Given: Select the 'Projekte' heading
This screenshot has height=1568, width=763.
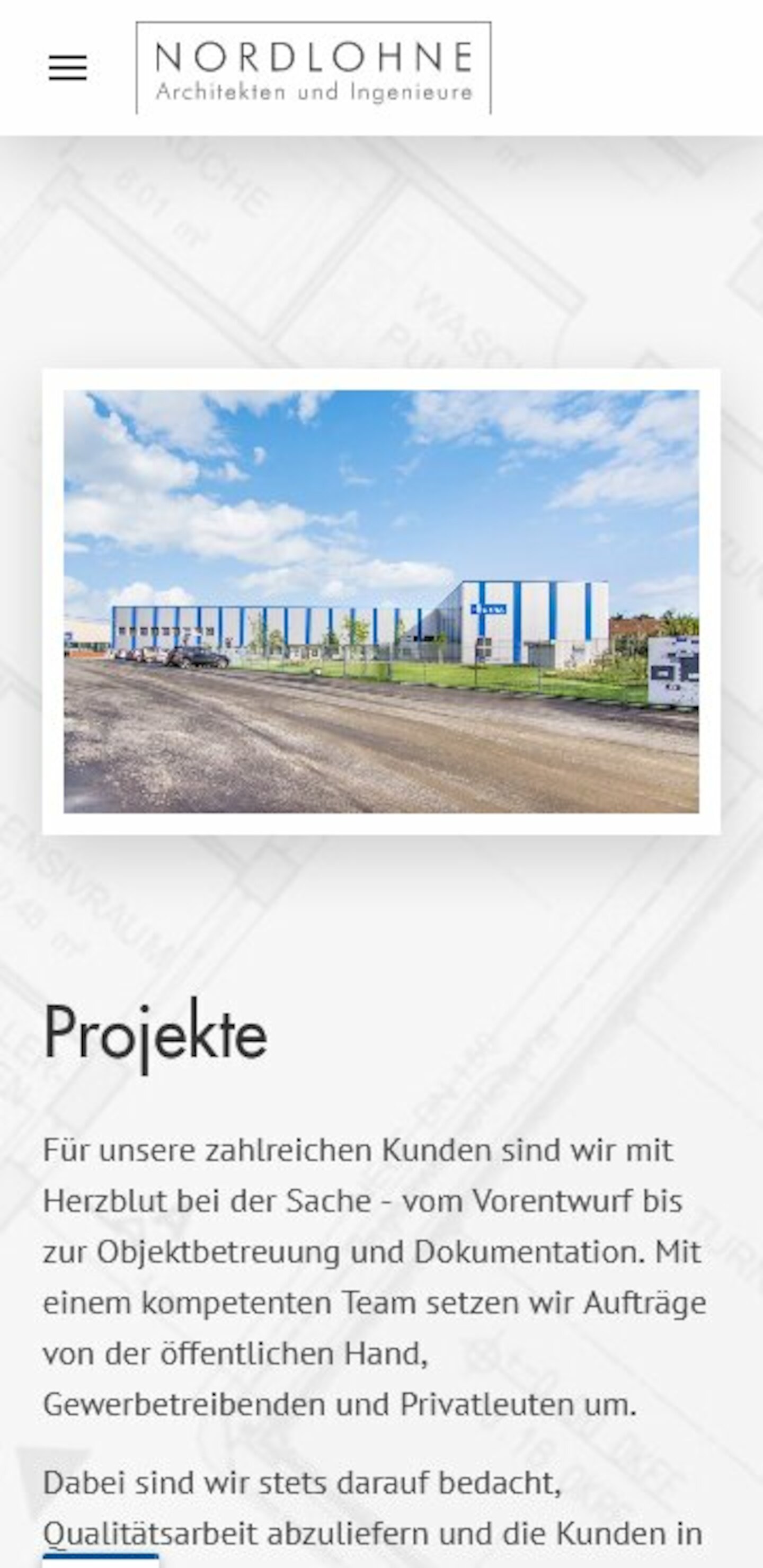Looking at the screenshot, I should 155,1031.
